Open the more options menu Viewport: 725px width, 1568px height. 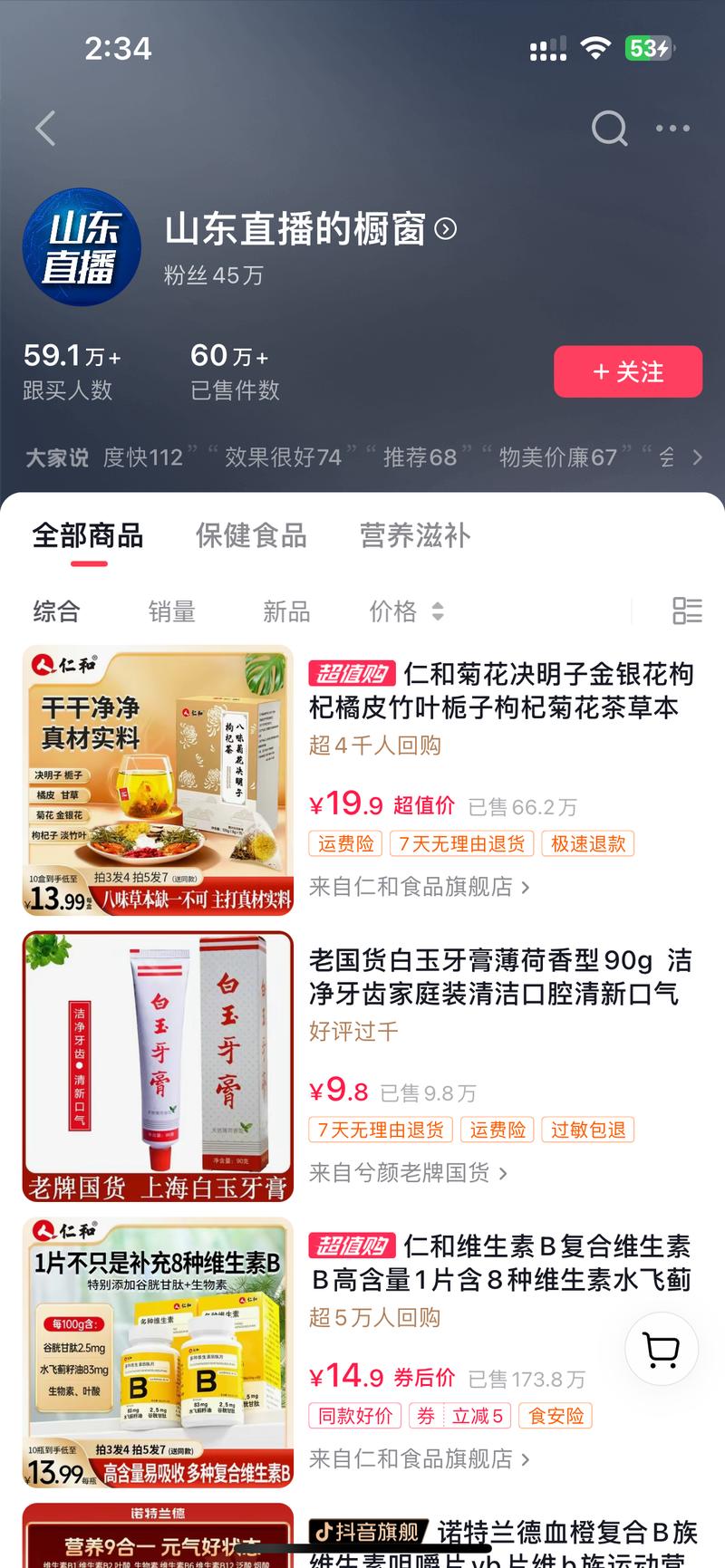[x=672, y=129]
